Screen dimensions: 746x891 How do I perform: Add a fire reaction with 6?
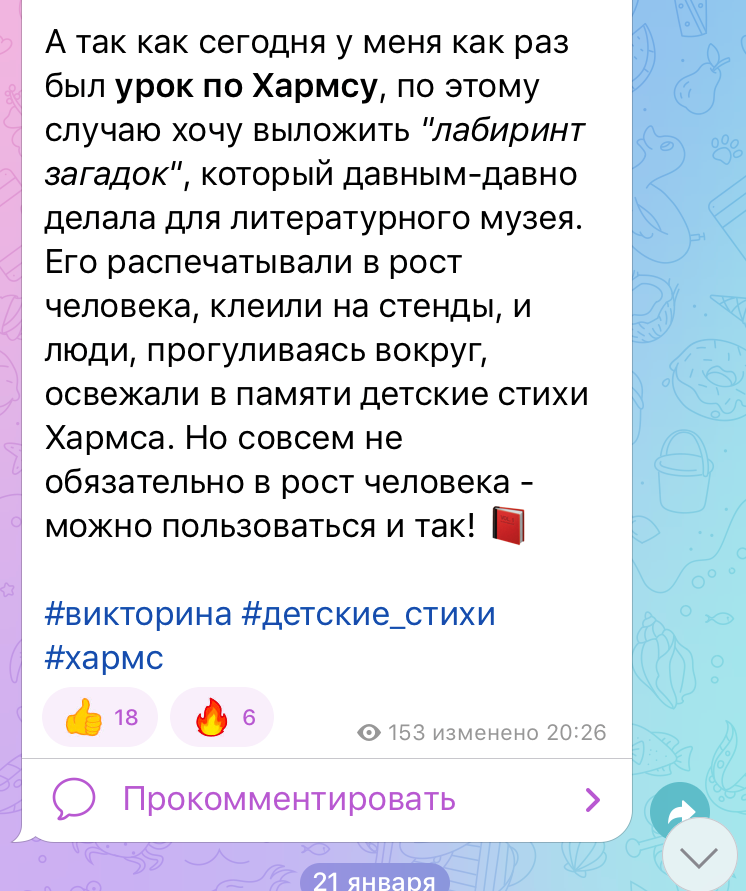pyautogui.click(x=222, y=717)
